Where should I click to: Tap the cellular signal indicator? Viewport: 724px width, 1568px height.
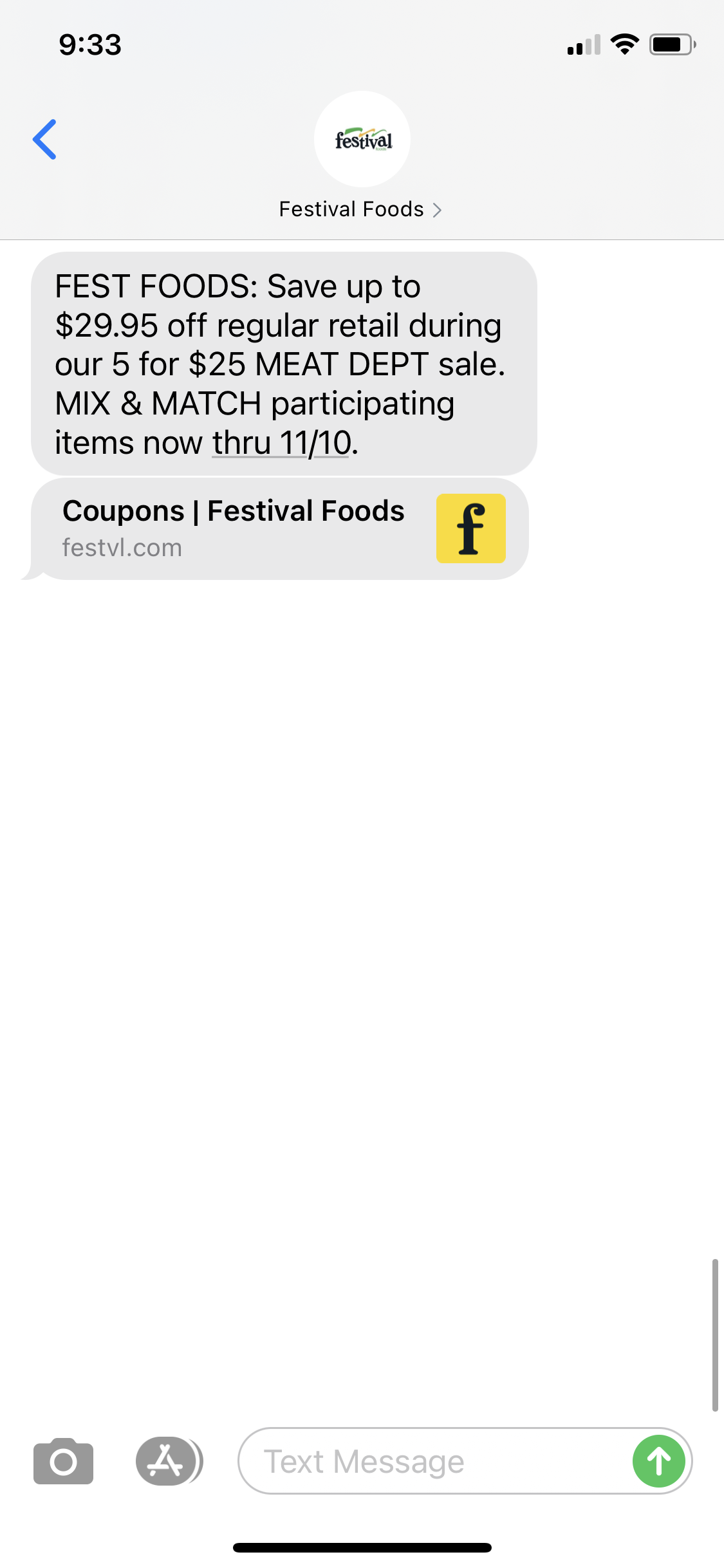(582, 44)
